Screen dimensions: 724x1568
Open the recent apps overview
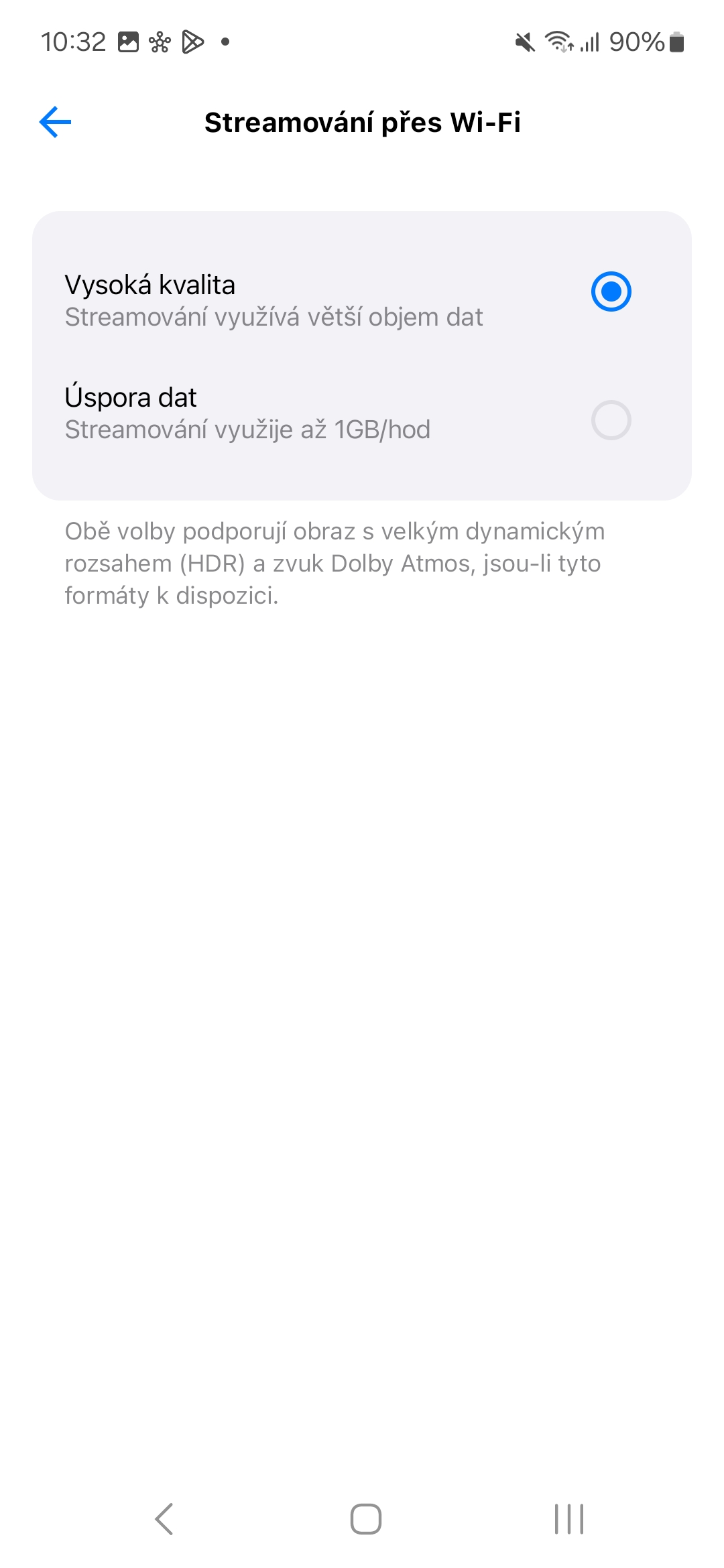tap(569, 1518)
